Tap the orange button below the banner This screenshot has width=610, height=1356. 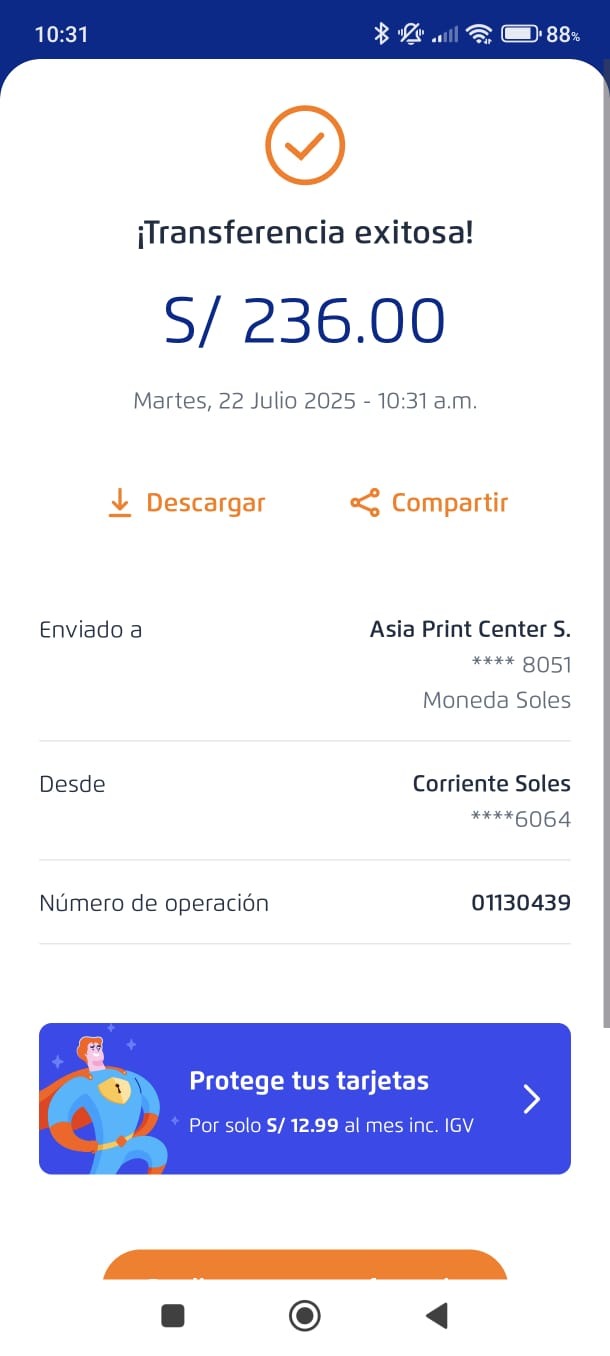(x=305, y=1266)
